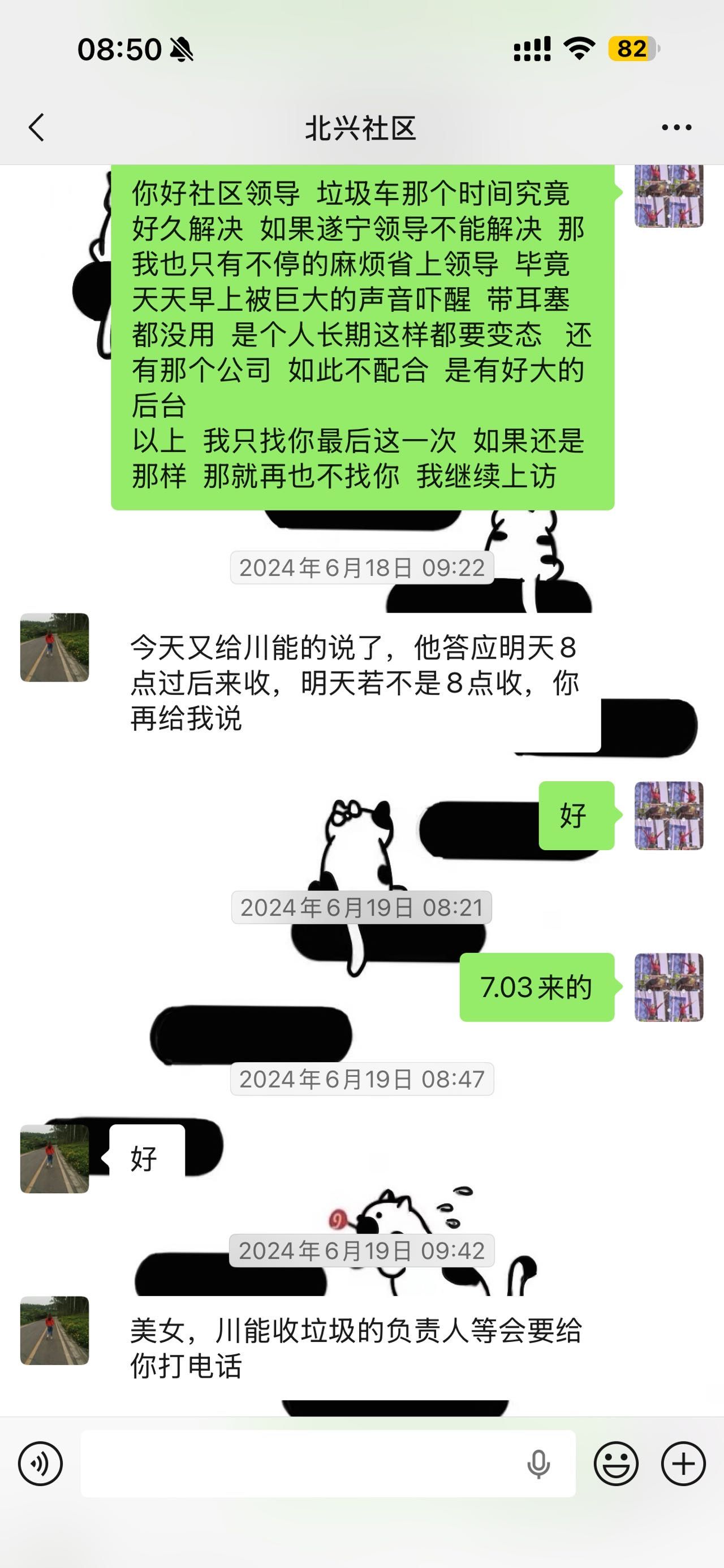Switch to voice message input
The image size is (724, 1568).
40,1464
